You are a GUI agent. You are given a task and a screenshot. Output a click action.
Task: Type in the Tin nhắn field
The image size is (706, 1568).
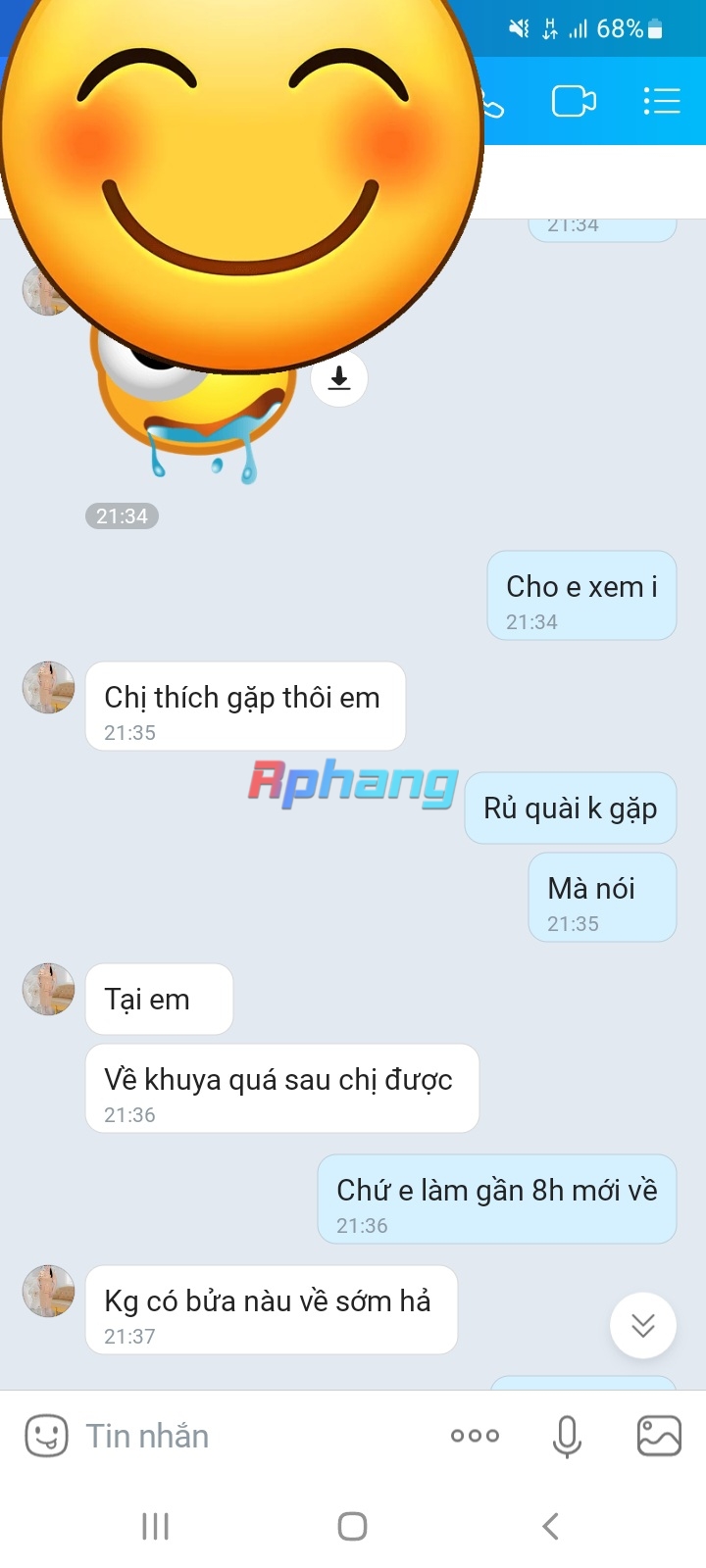255,1437
